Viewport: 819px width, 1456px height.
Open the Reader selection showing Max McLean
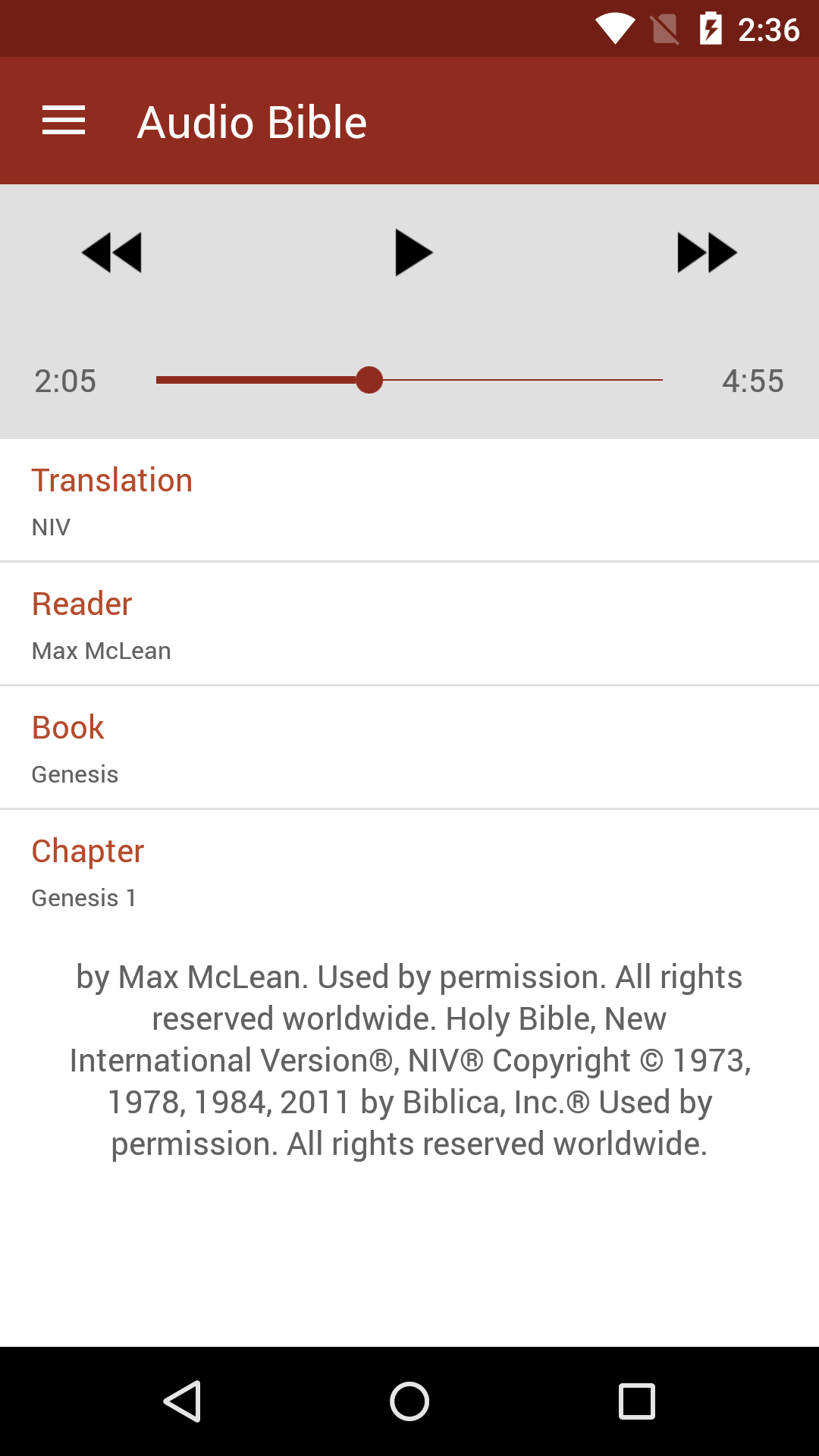pyautogui.click(x=409, y=623)
